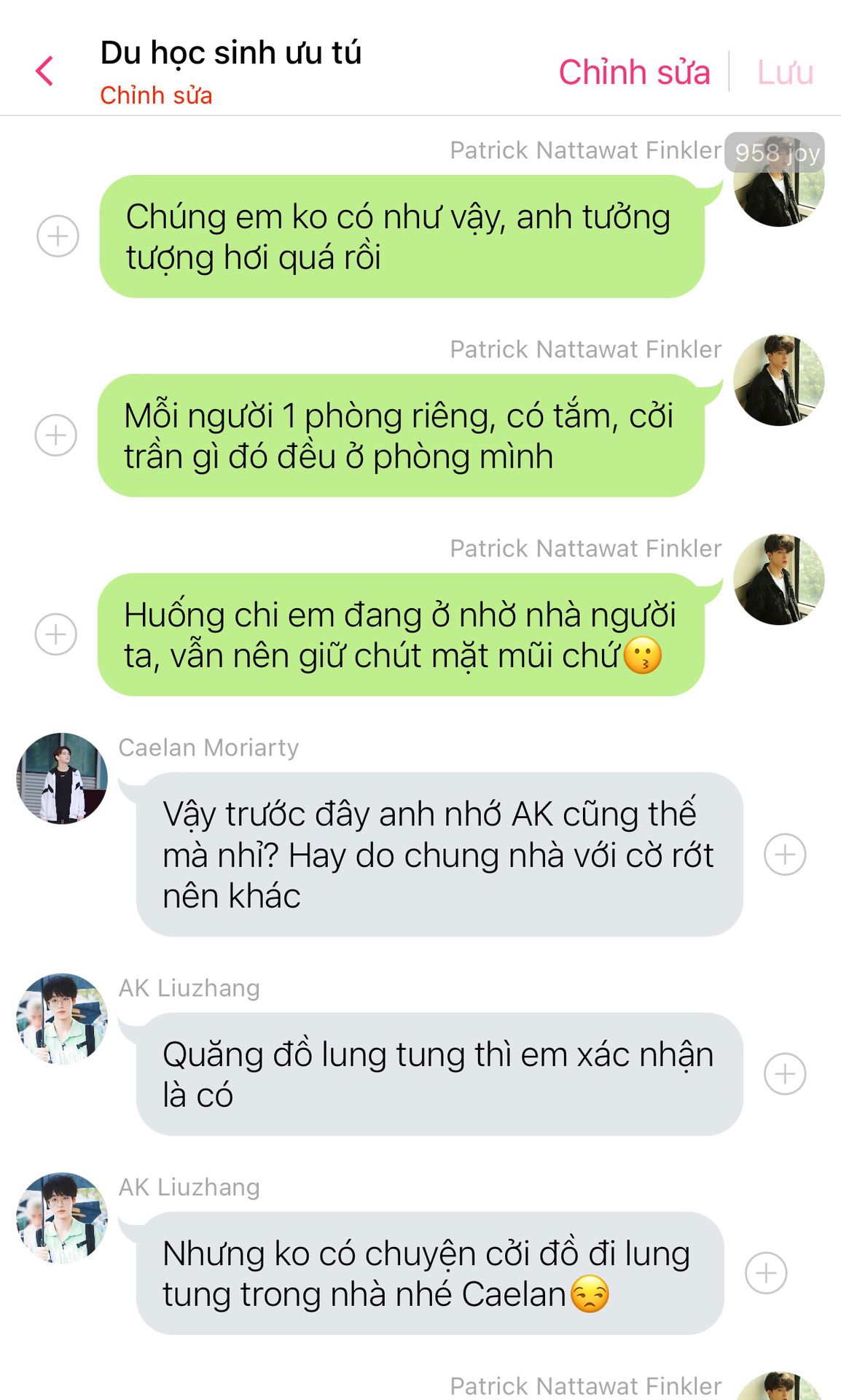Tap AK Liuzhang's avatar beside "Quăng đồ lung tung"
Screen dimensions: 841x1400
point(62,1019)
